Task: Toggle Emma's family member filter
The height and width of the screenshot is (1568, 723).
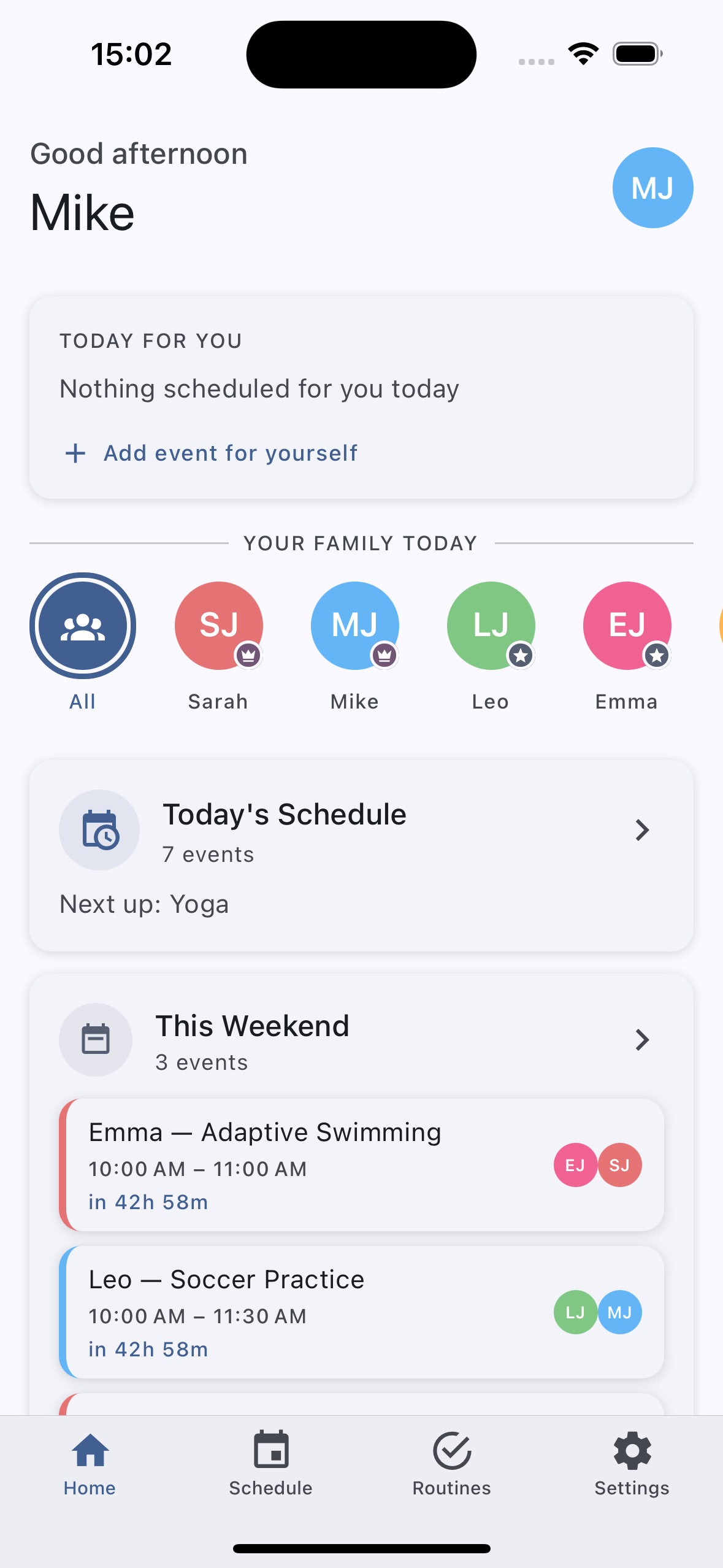Action: click(627, 625)
